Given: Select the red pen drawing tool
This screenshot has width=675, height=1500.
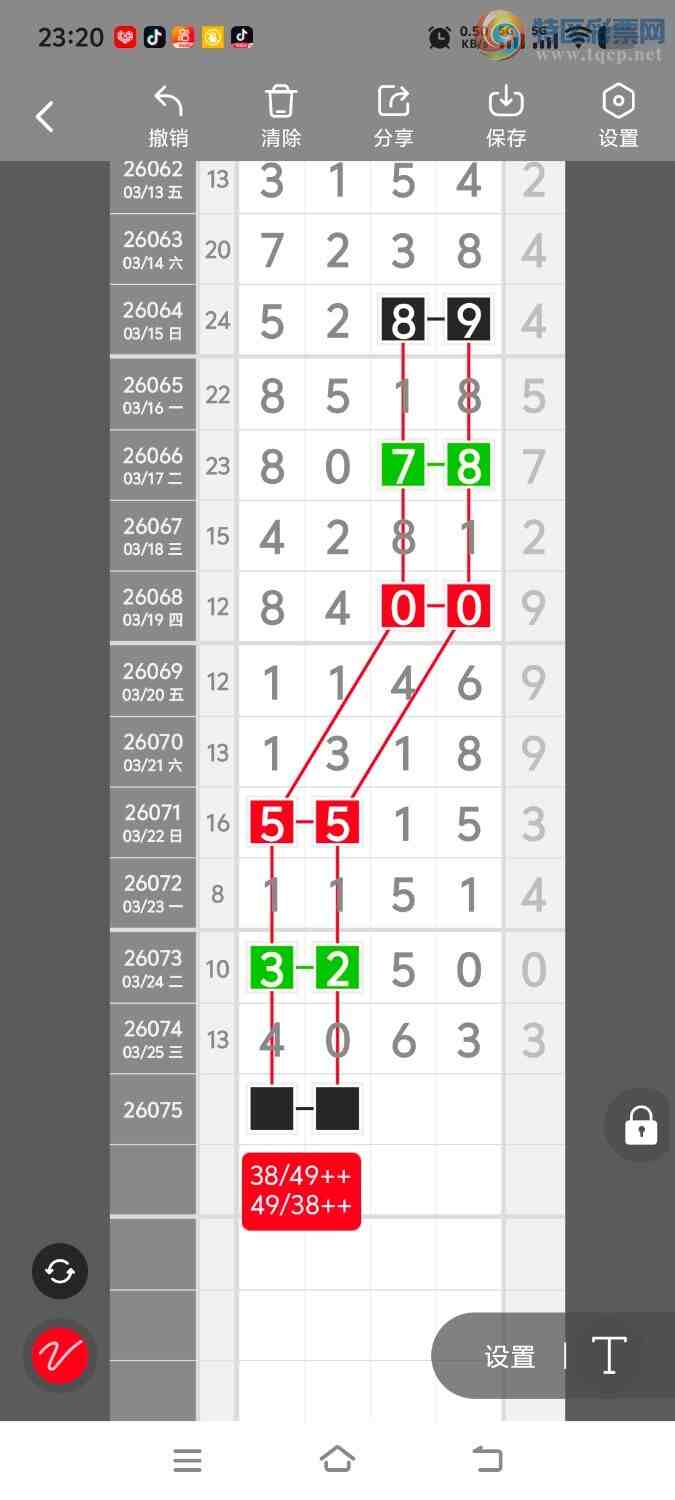Looking at the screenshot, I should pyautogui.click(x=60, y=1356).
